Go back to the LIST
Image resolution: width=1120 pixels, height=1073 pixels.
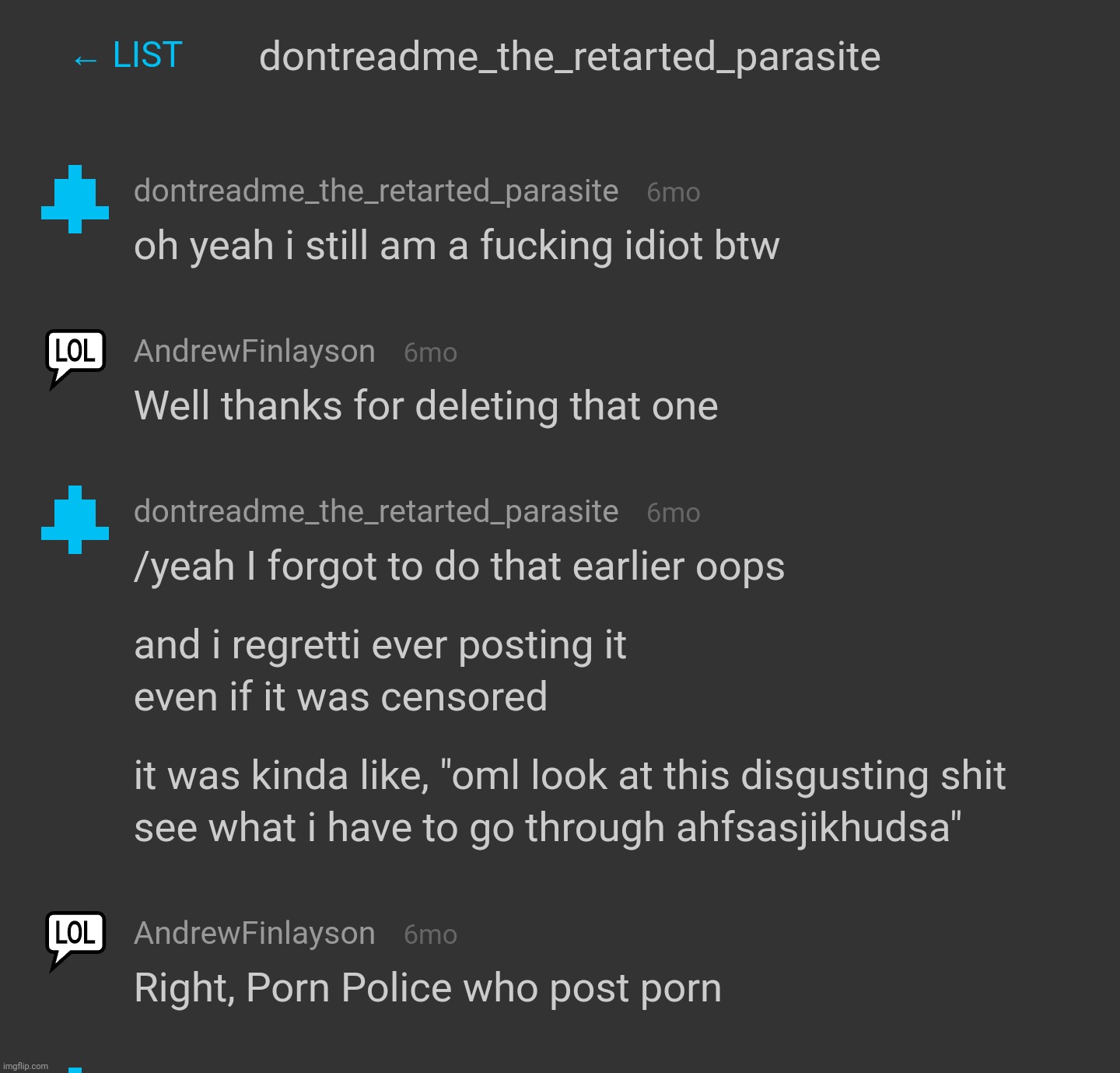coord(128,57)
